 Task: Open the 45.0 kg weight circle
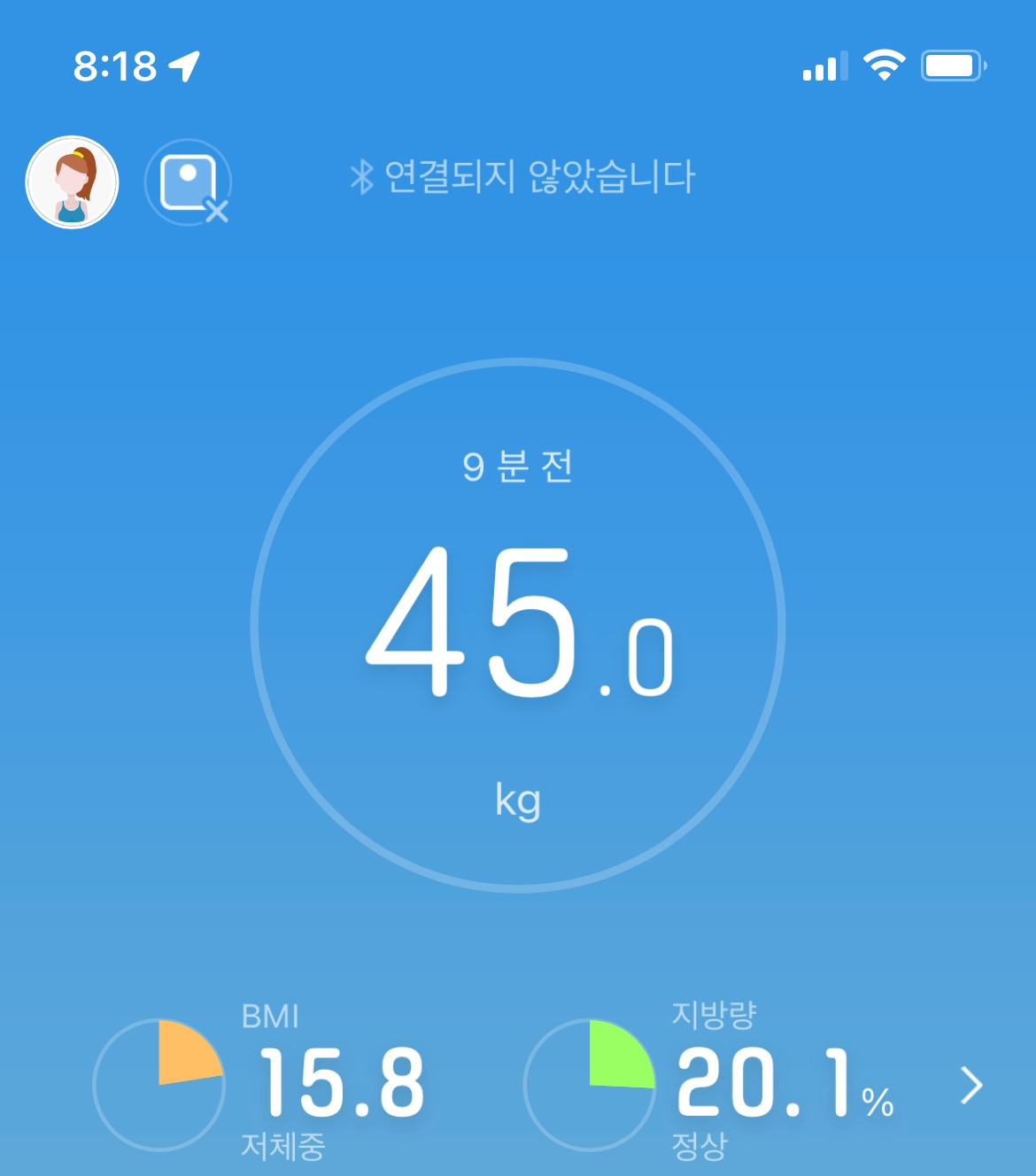(518, 625)
